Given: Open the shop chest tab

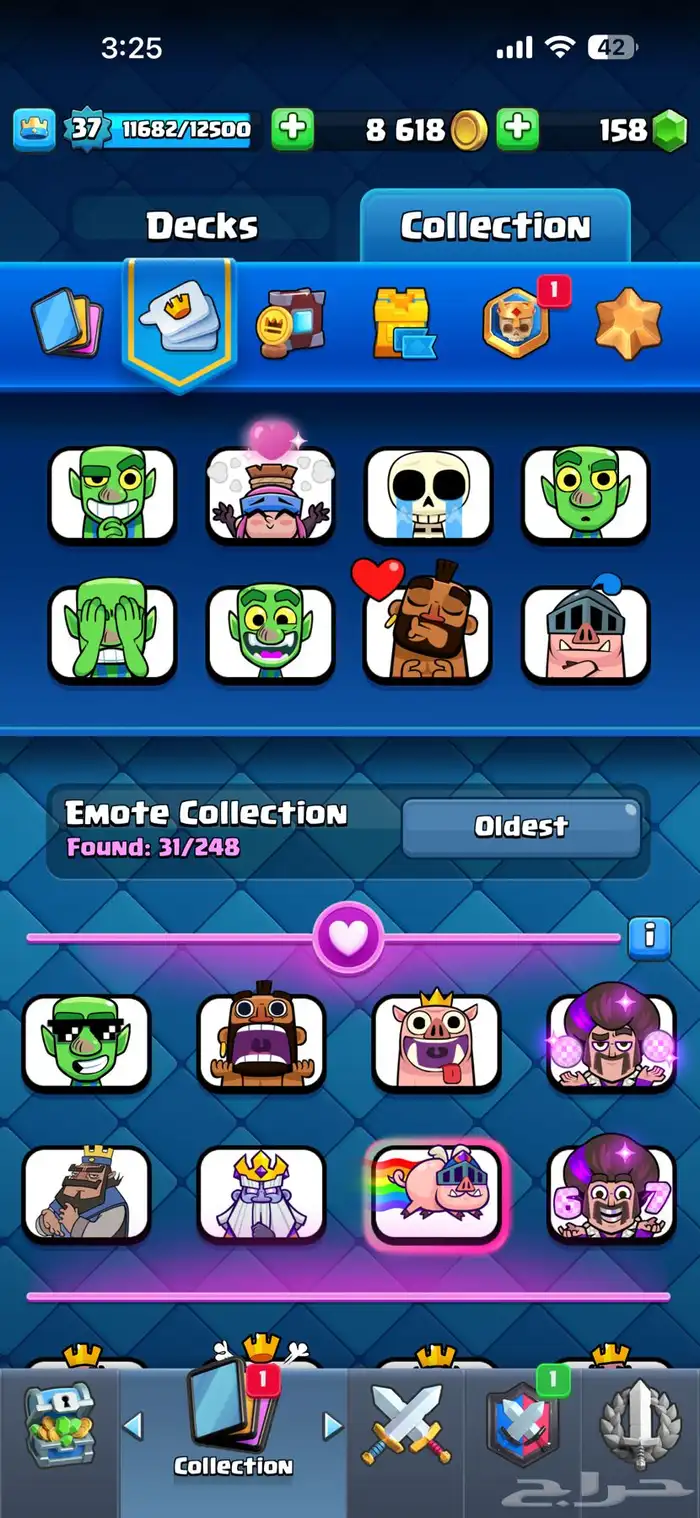Looking at the screenshot, I should (x=59, y=1424).
